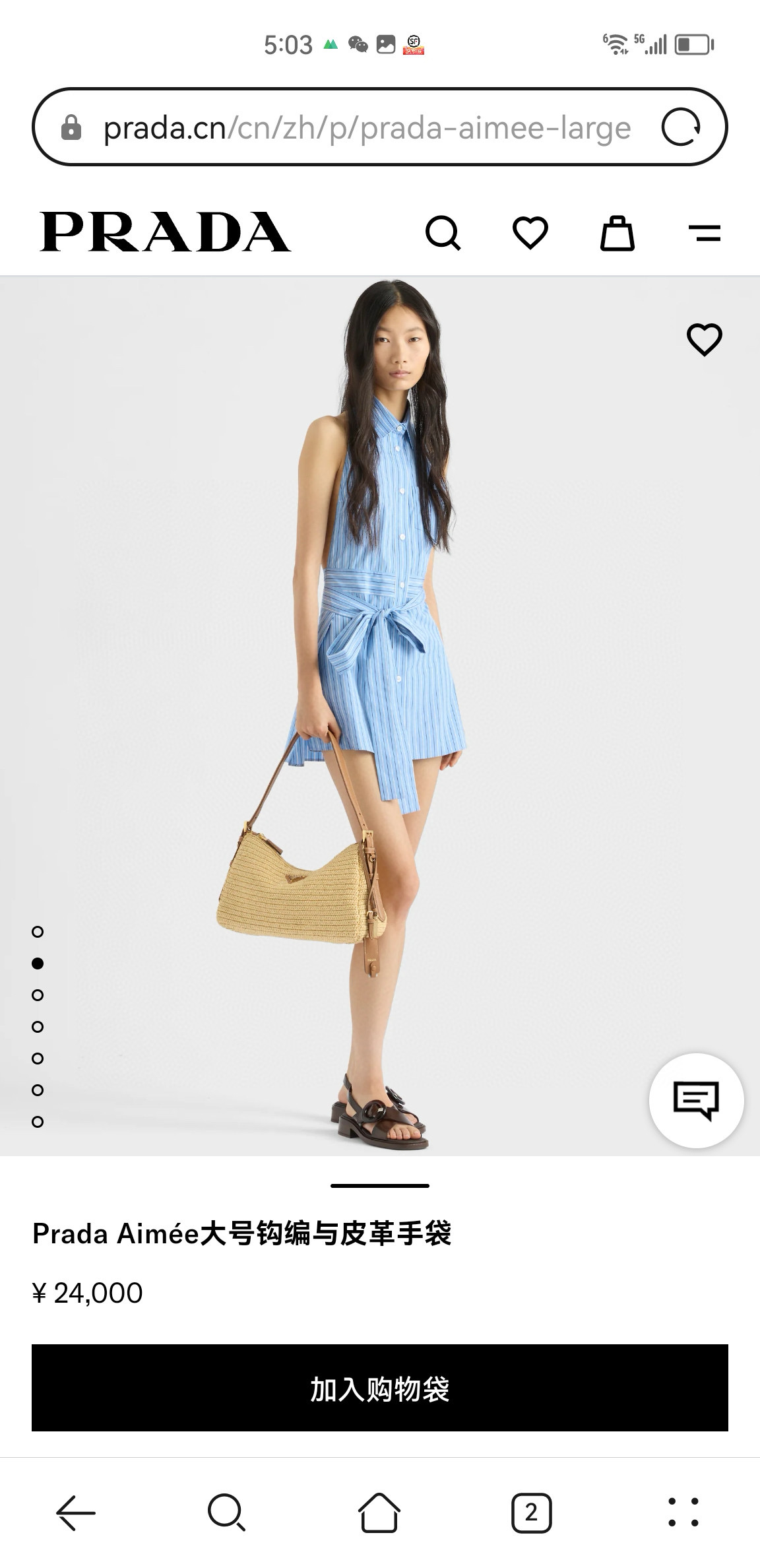
Task: Go to browser home page
Action: coord(379,1512)
